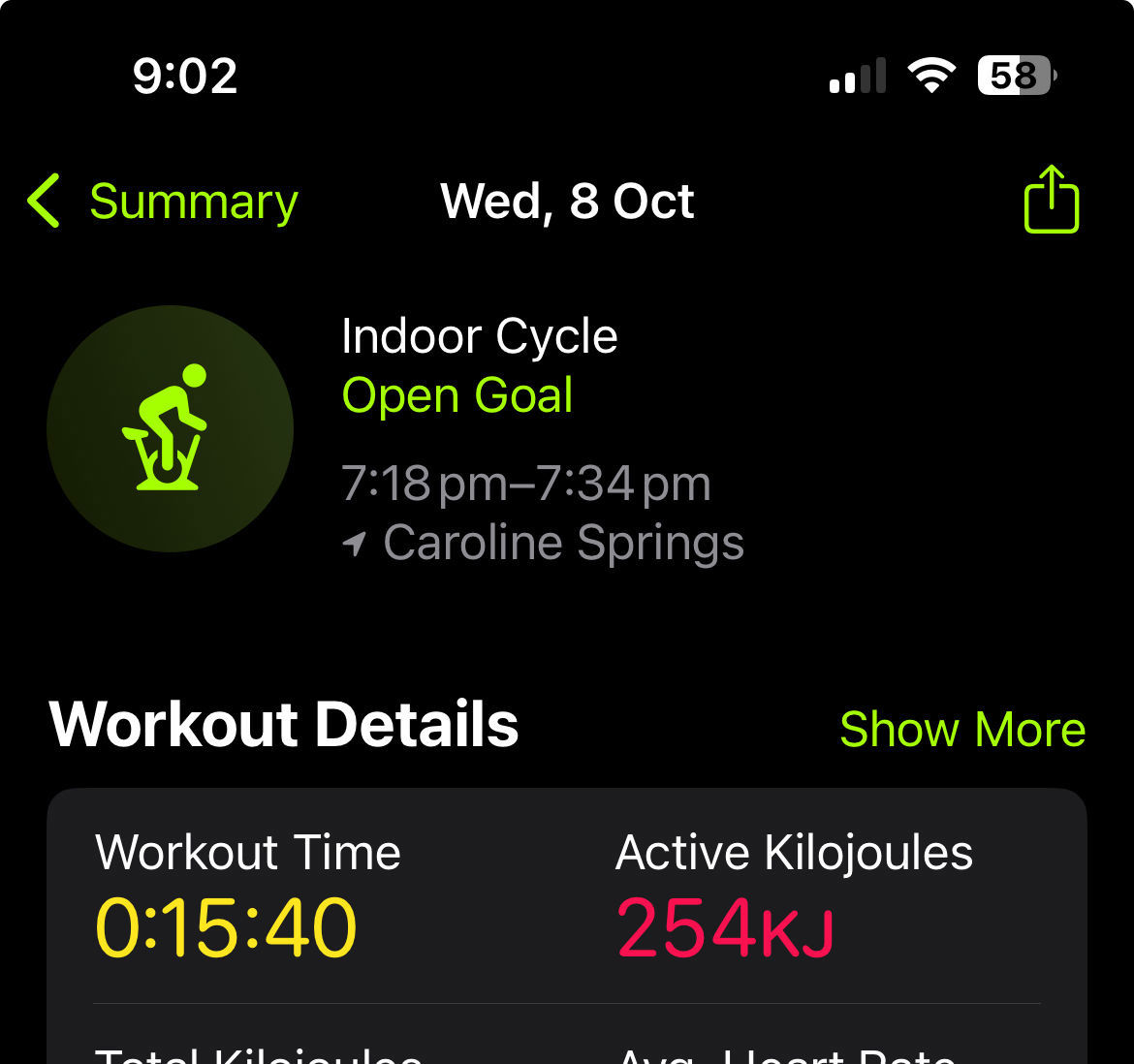Share this workout
The image size is (1134, 1064).
point(1052,200)
